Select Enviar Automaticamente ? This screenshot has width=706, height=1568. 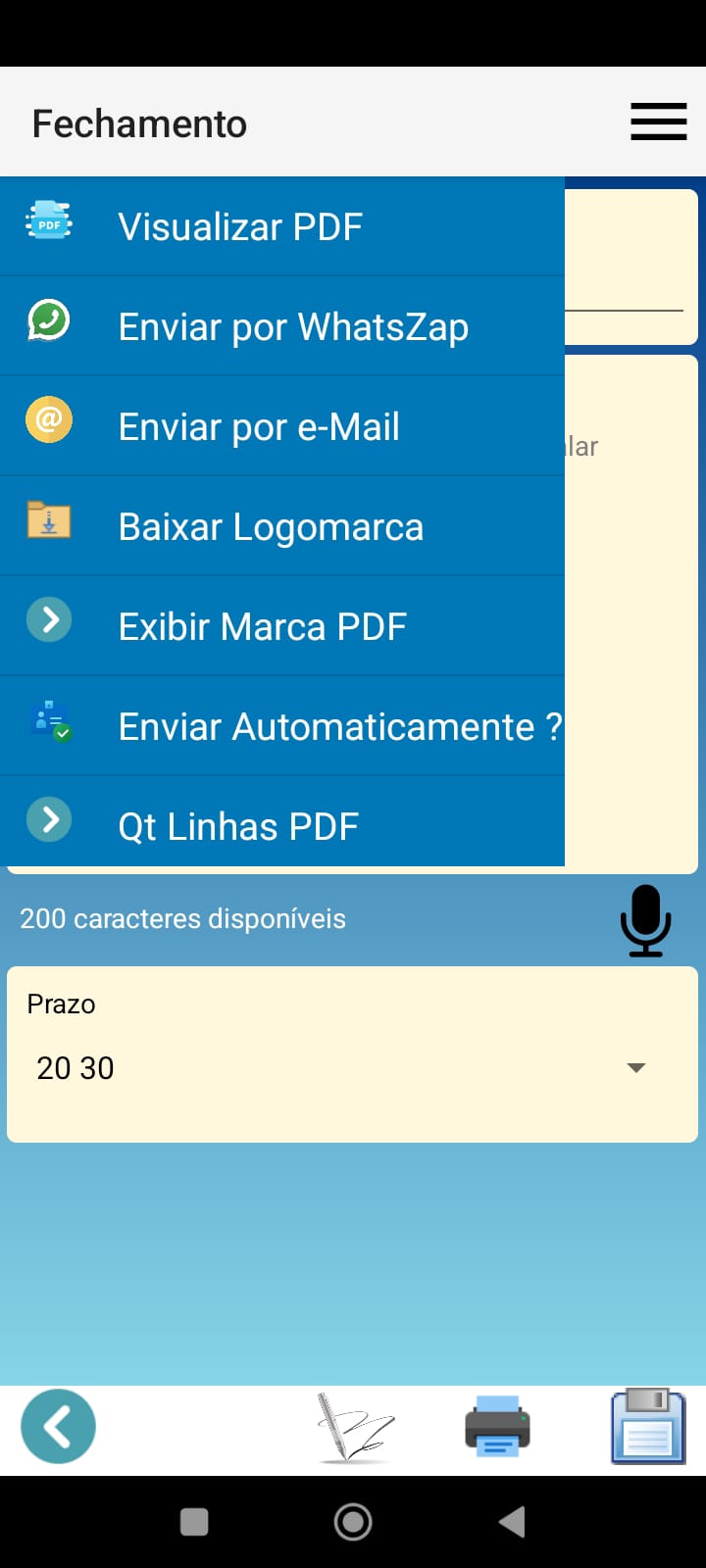(x=282, y=726)
